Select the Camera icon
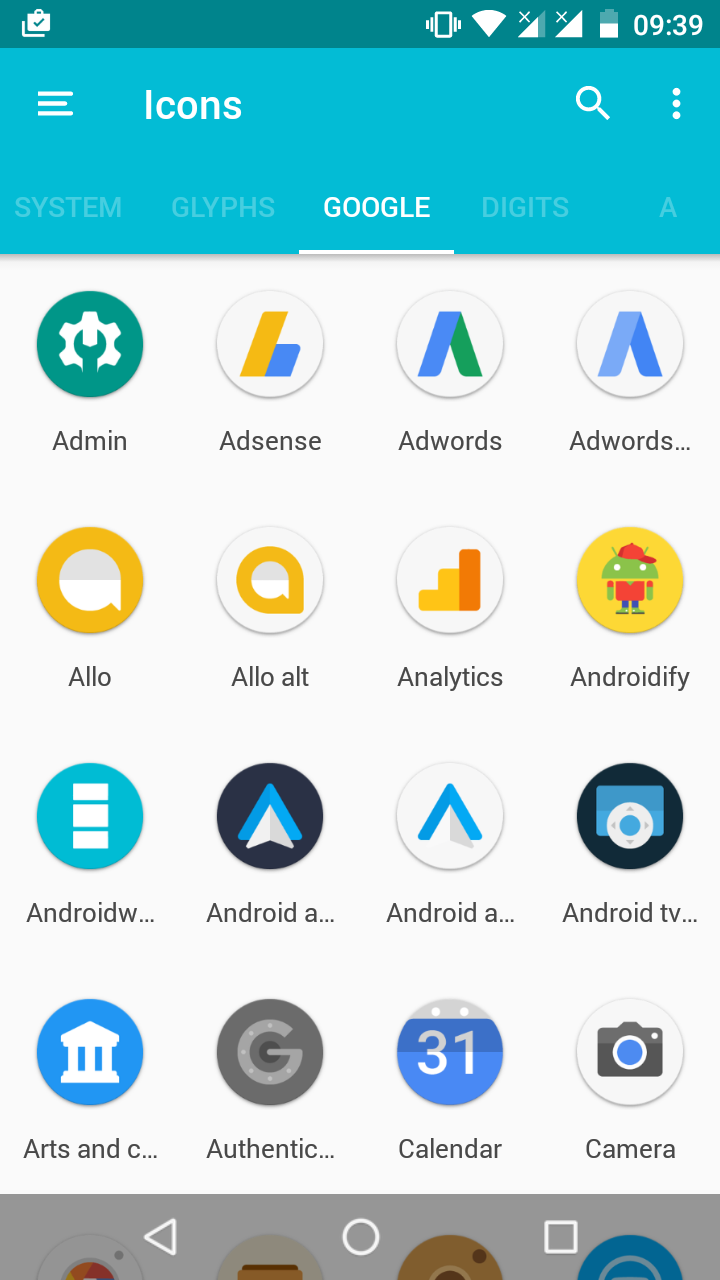This screenshot has height=1280, width=720. tap(630, 1053)
